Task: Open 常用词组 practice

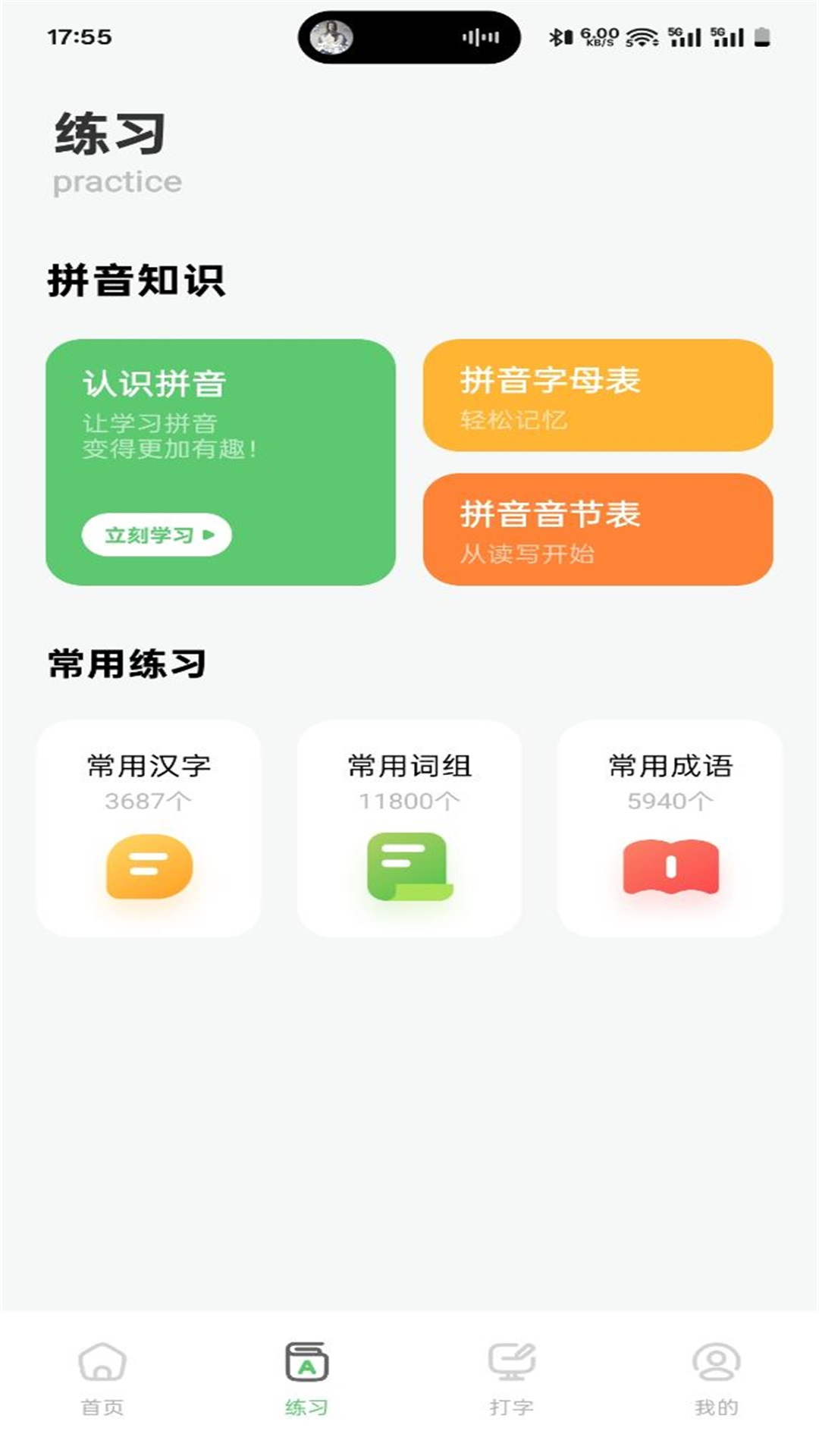Action: pos(409,828)
